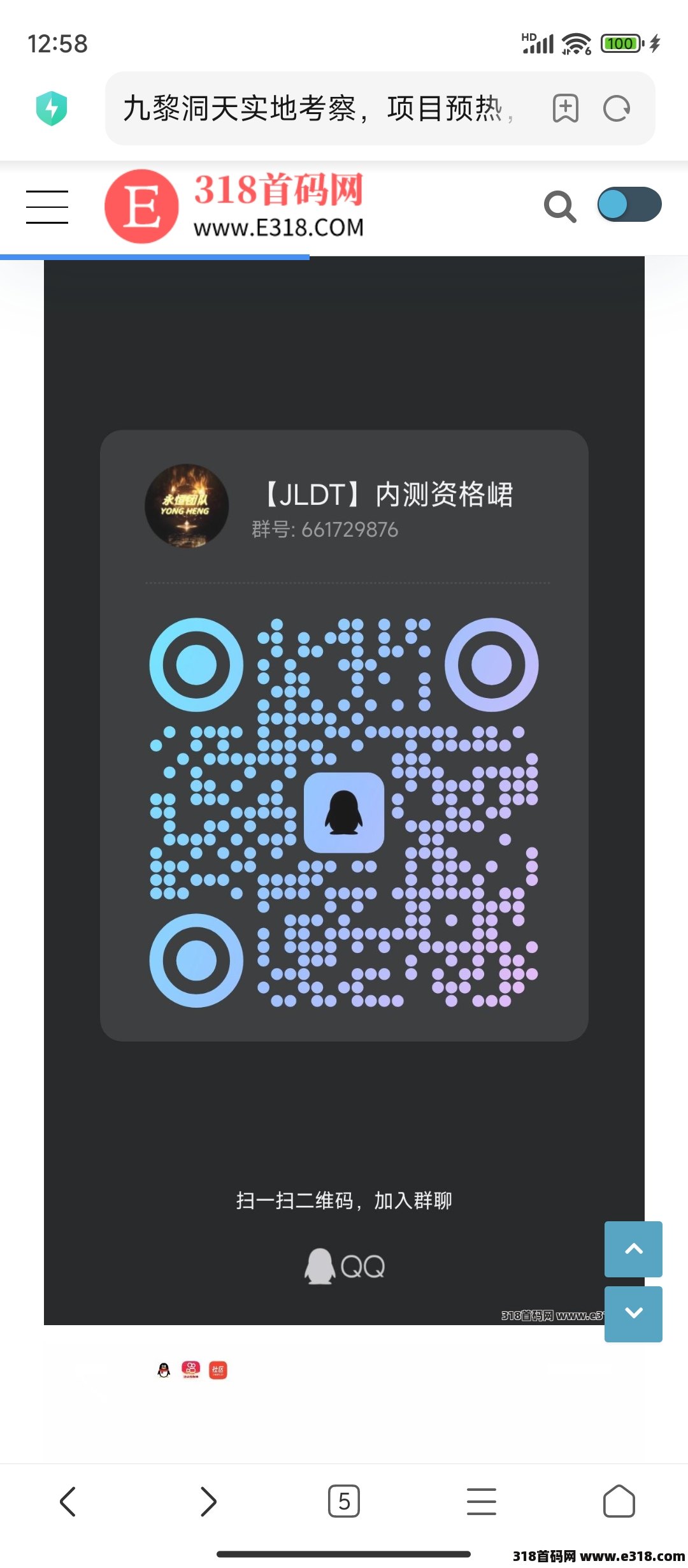This screenshot has height=1568, width=688.
Task: Go forward to the next page
Action: click(x=208, y=1501)
